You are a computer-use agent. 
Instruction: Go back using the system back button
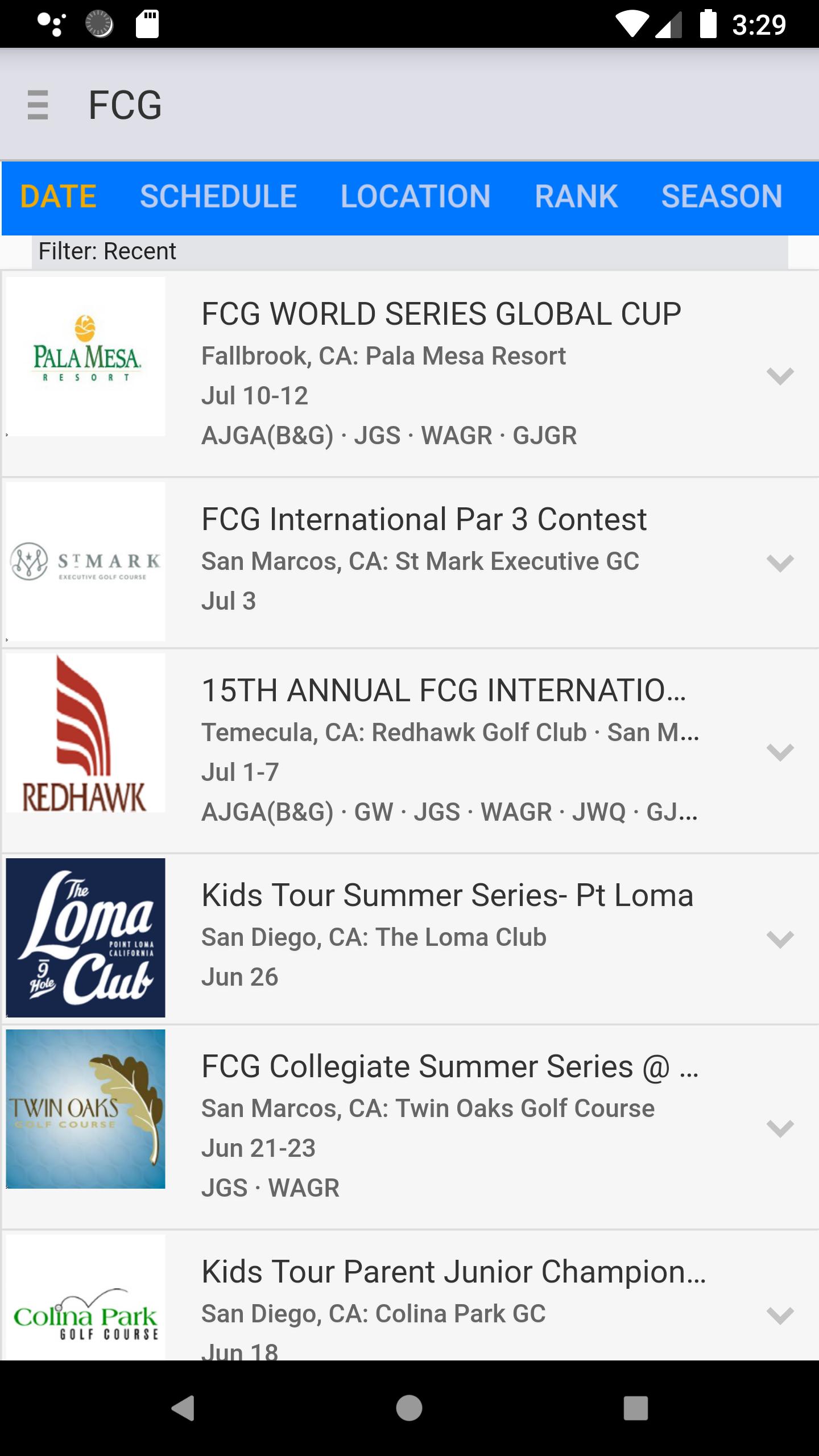(x=183, y=1408)
